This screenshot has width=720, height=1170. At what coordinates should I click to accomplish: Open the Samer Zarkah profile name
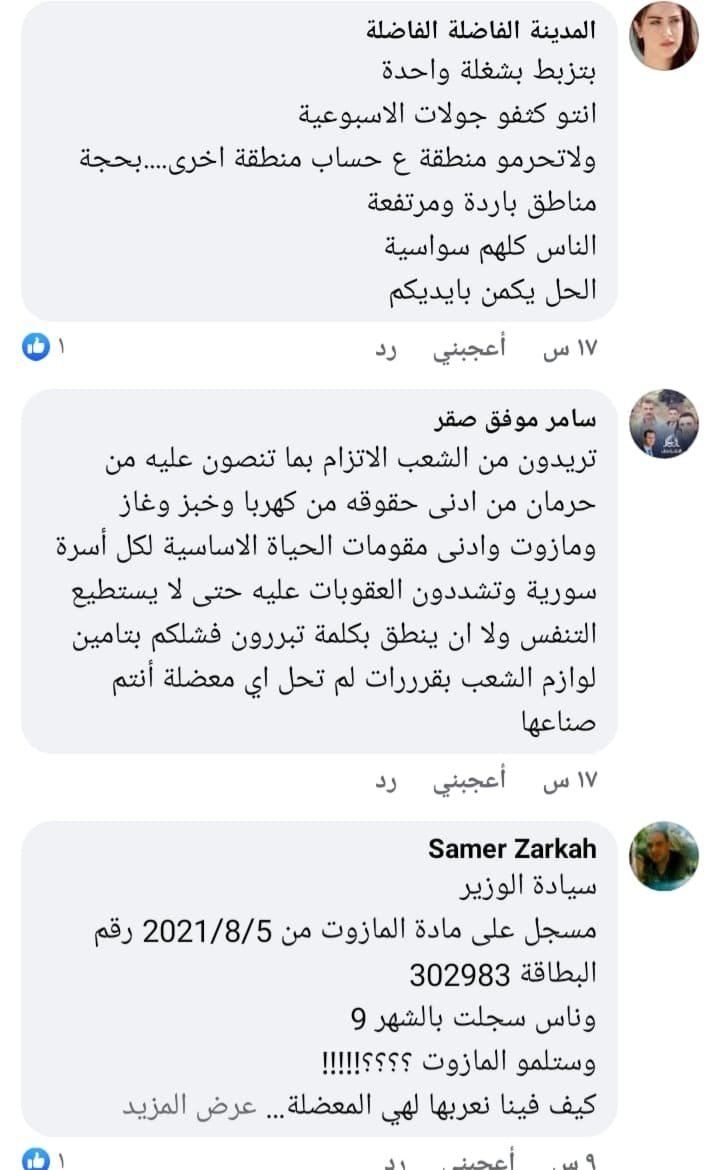tap(512, 849)
